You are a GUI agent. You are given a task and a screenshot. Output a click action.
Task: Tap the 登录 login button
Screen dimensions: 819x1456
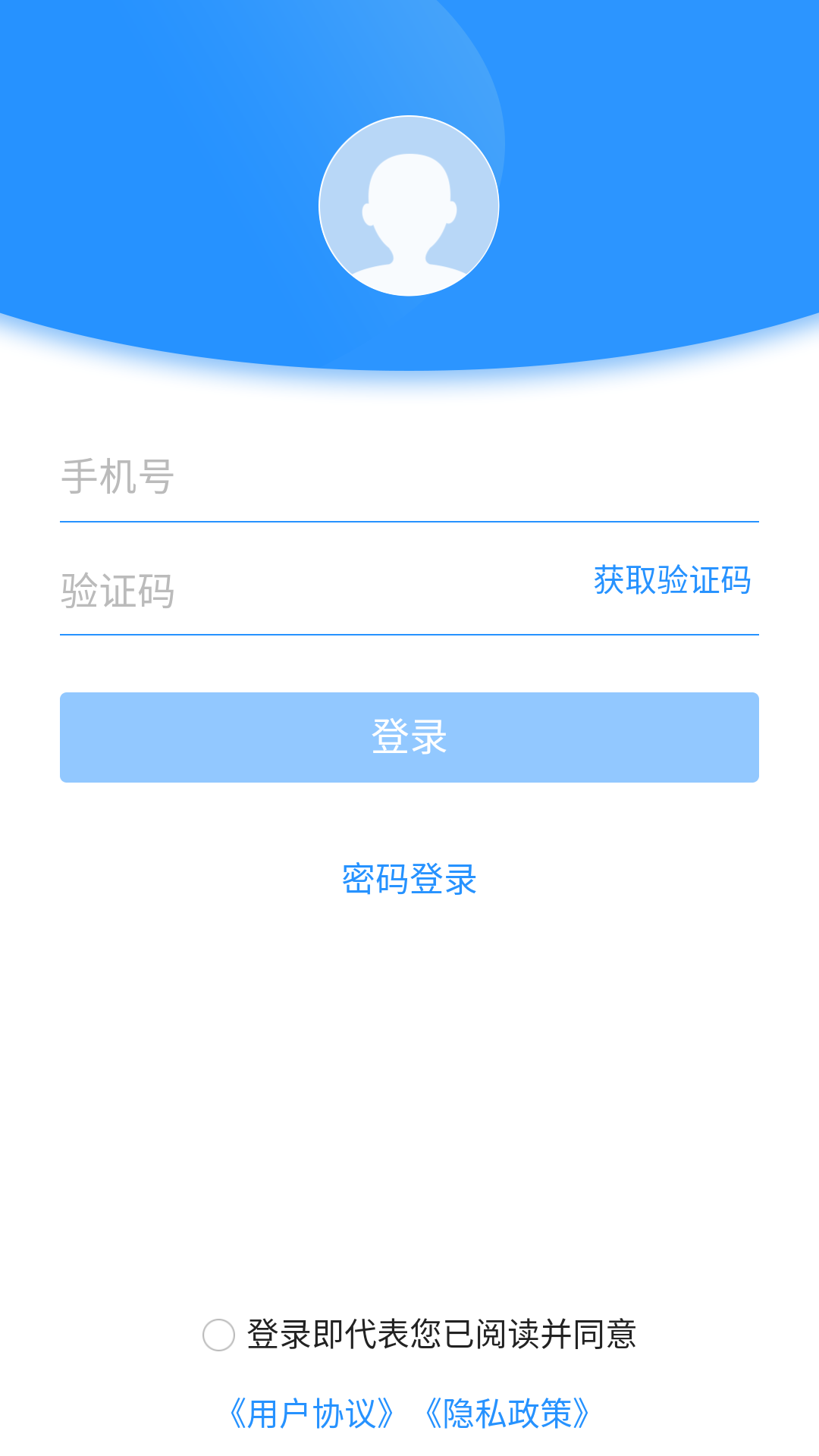[x=409, y=737]
